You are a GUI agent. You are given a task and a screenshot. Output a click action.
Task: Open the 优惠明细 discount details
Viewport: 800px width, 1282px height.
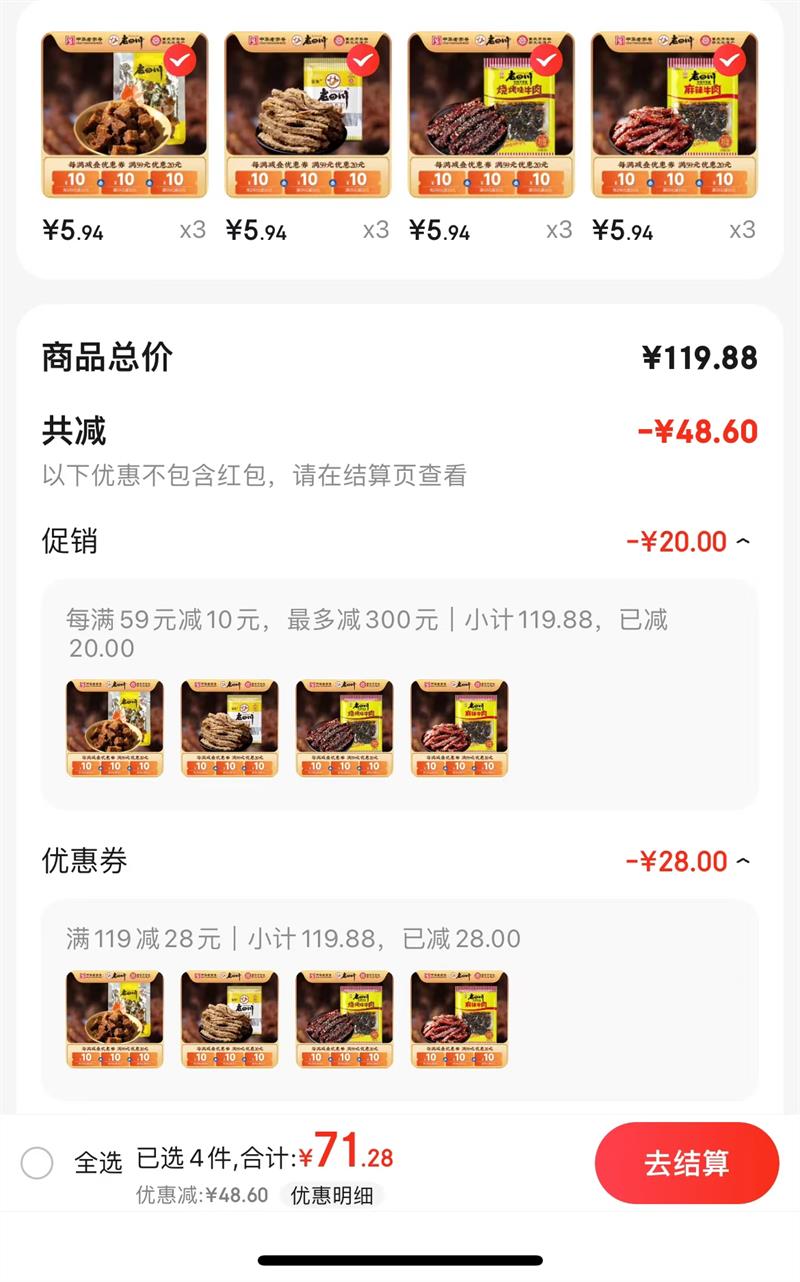(330, 1195)
